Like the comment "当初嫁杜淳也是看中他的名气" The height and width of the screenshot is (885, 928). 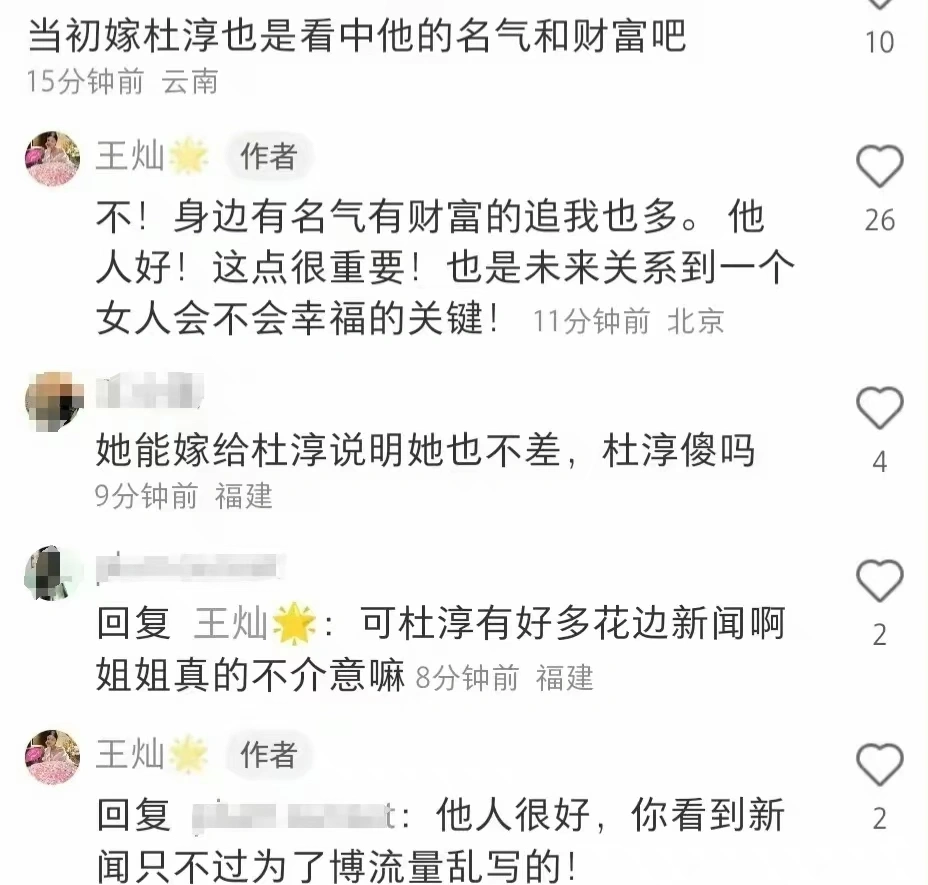880,5
